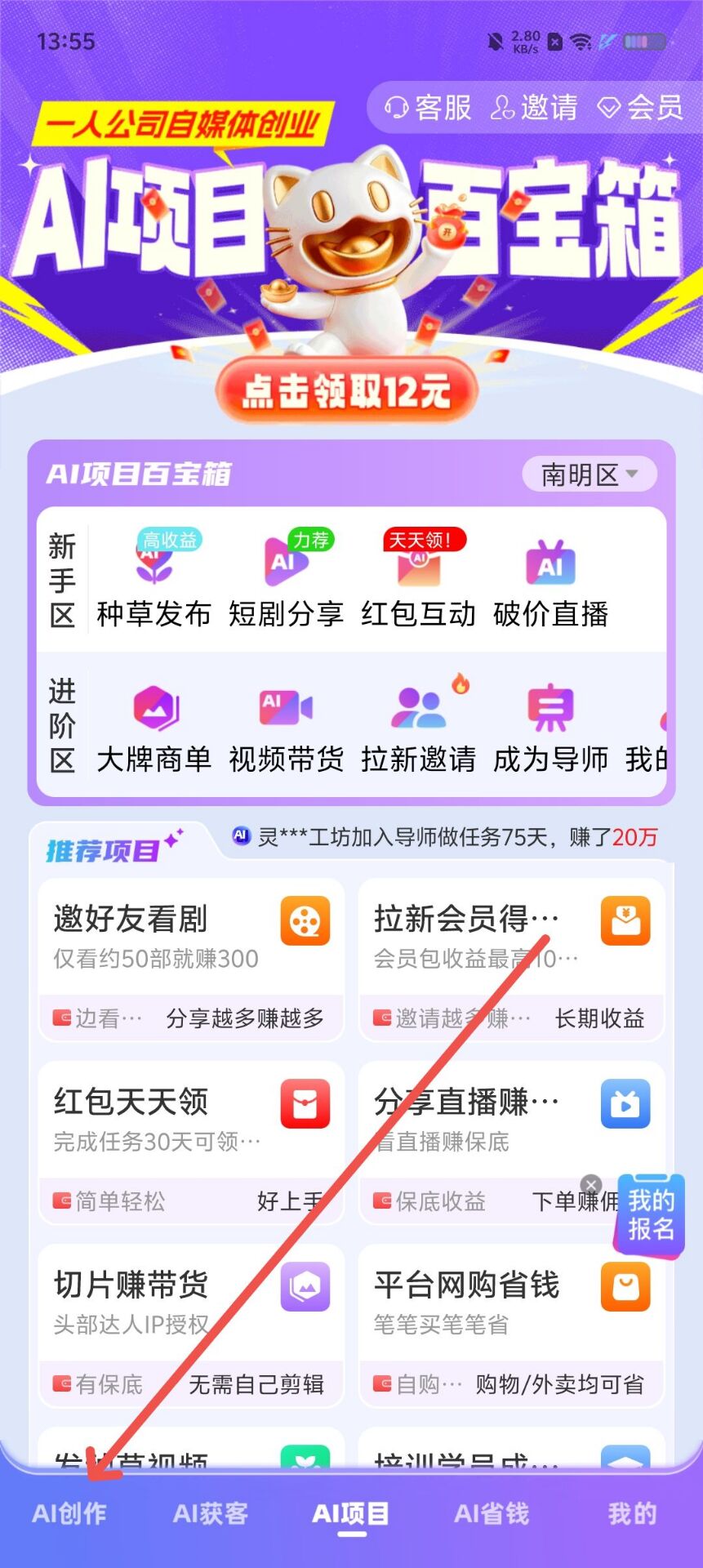703x1568 pixels.
Task: Dismiss the floating 我的报名 widget
Action: (x=591, y=1185)
